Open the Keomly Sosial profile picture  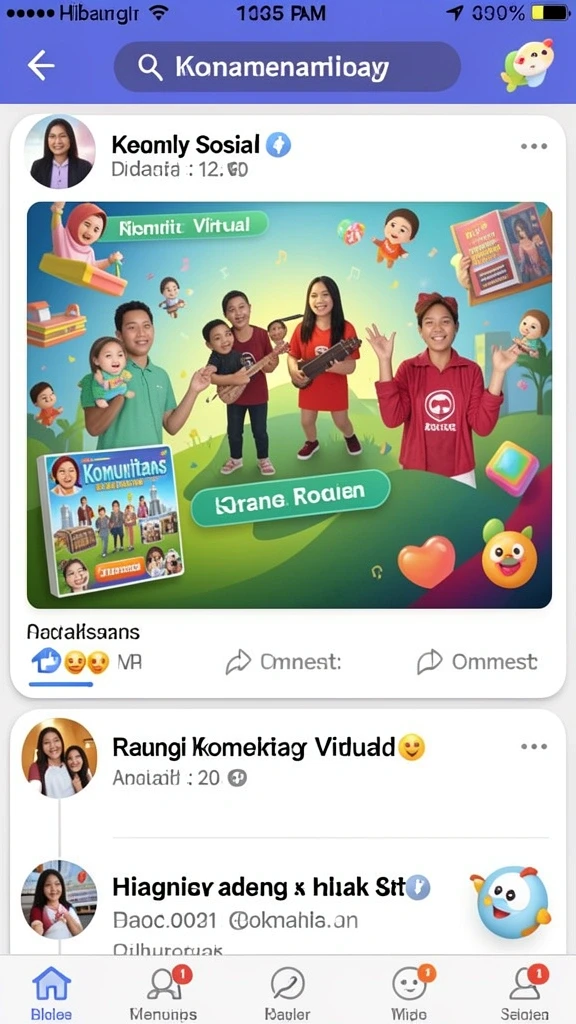(x=59, y=152)
